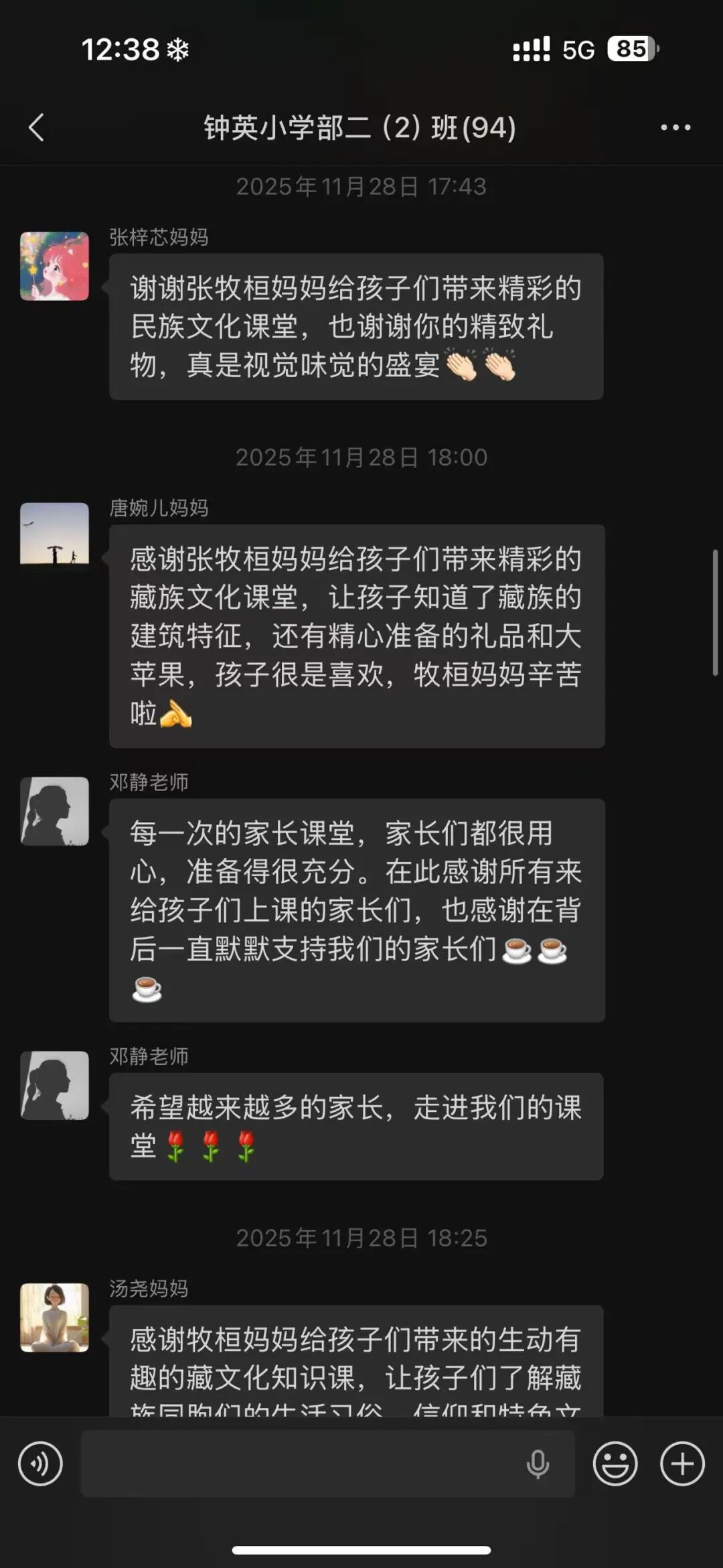Open 邓静老师's profile avatar
This screenshot has width=723, height=1568.
click(54, 812)
